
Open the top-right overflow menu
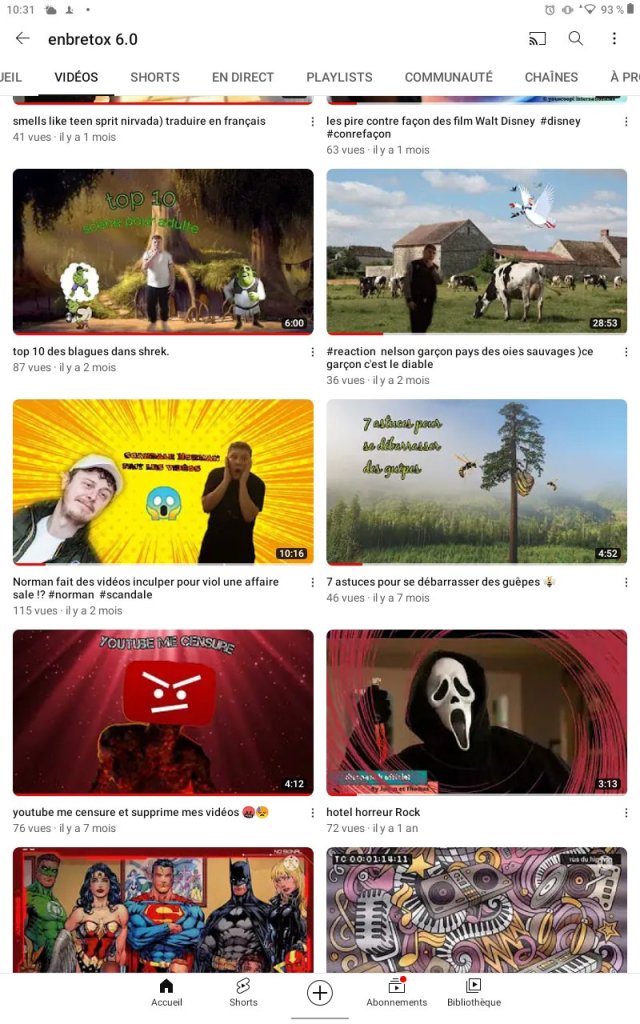[x=614, y=39]
